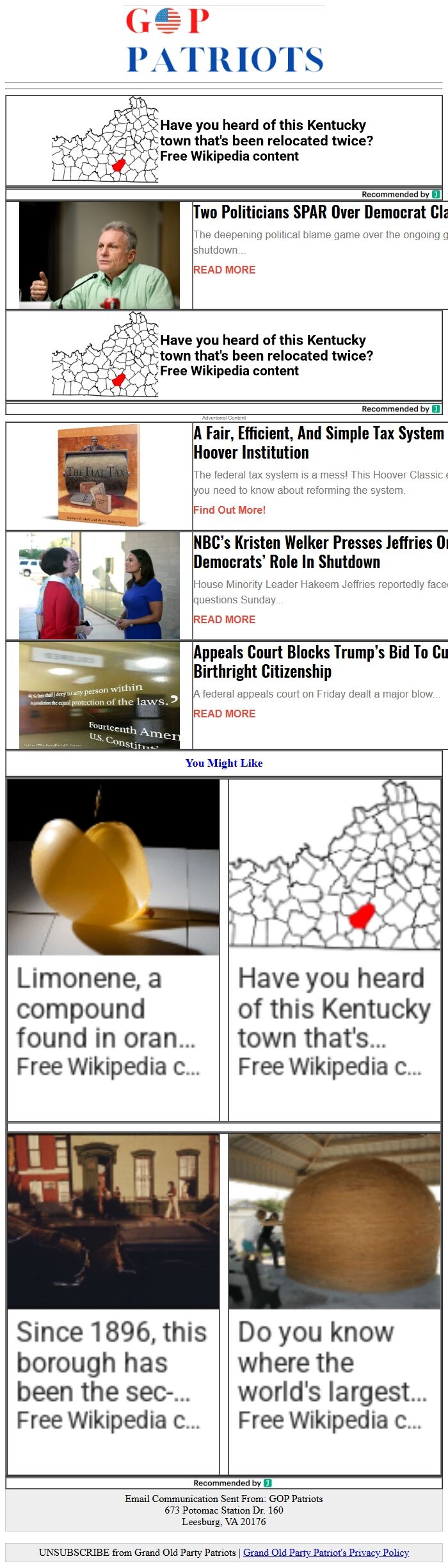
Task: Open the 'Since 1896, this borough' card
Action: tap(113, 1303)
